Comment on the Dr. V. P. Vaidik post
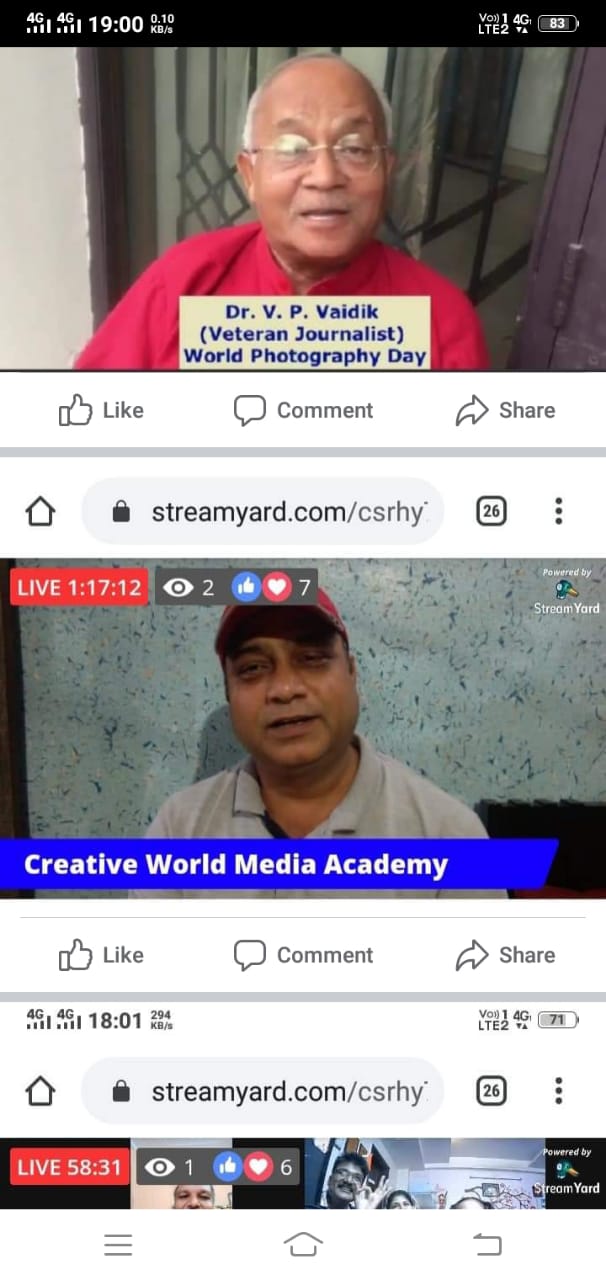 (303, 410)
